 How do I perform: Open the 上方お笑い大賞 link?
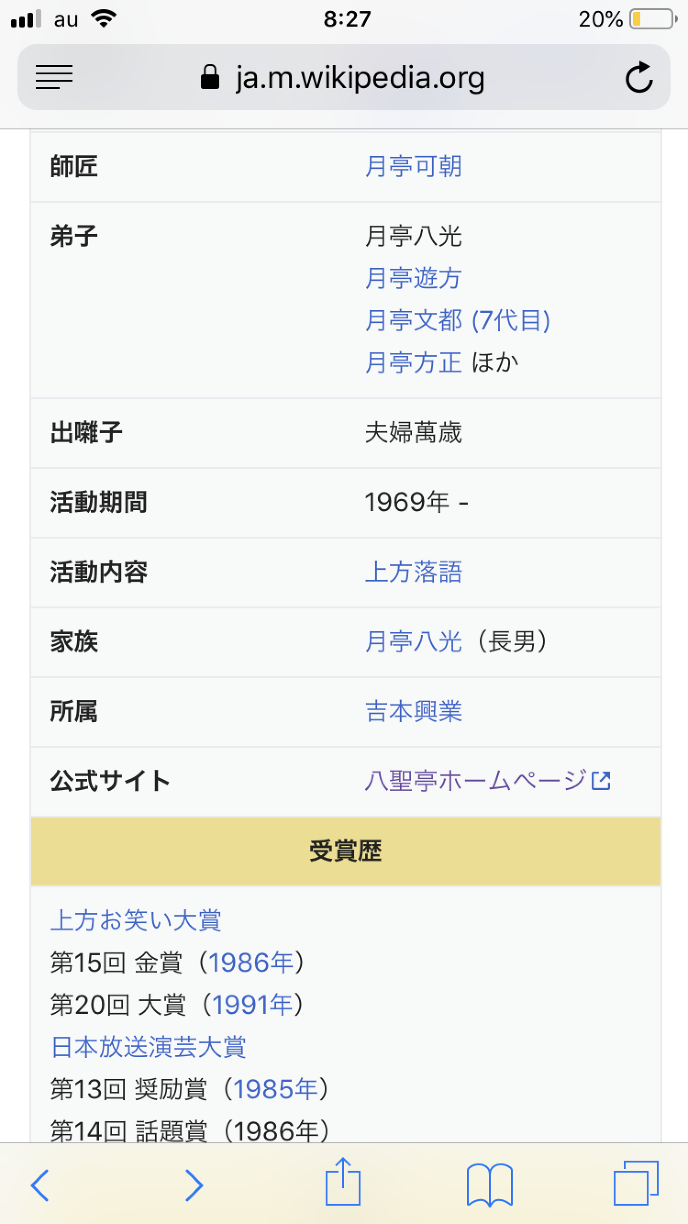coord(136,920)
